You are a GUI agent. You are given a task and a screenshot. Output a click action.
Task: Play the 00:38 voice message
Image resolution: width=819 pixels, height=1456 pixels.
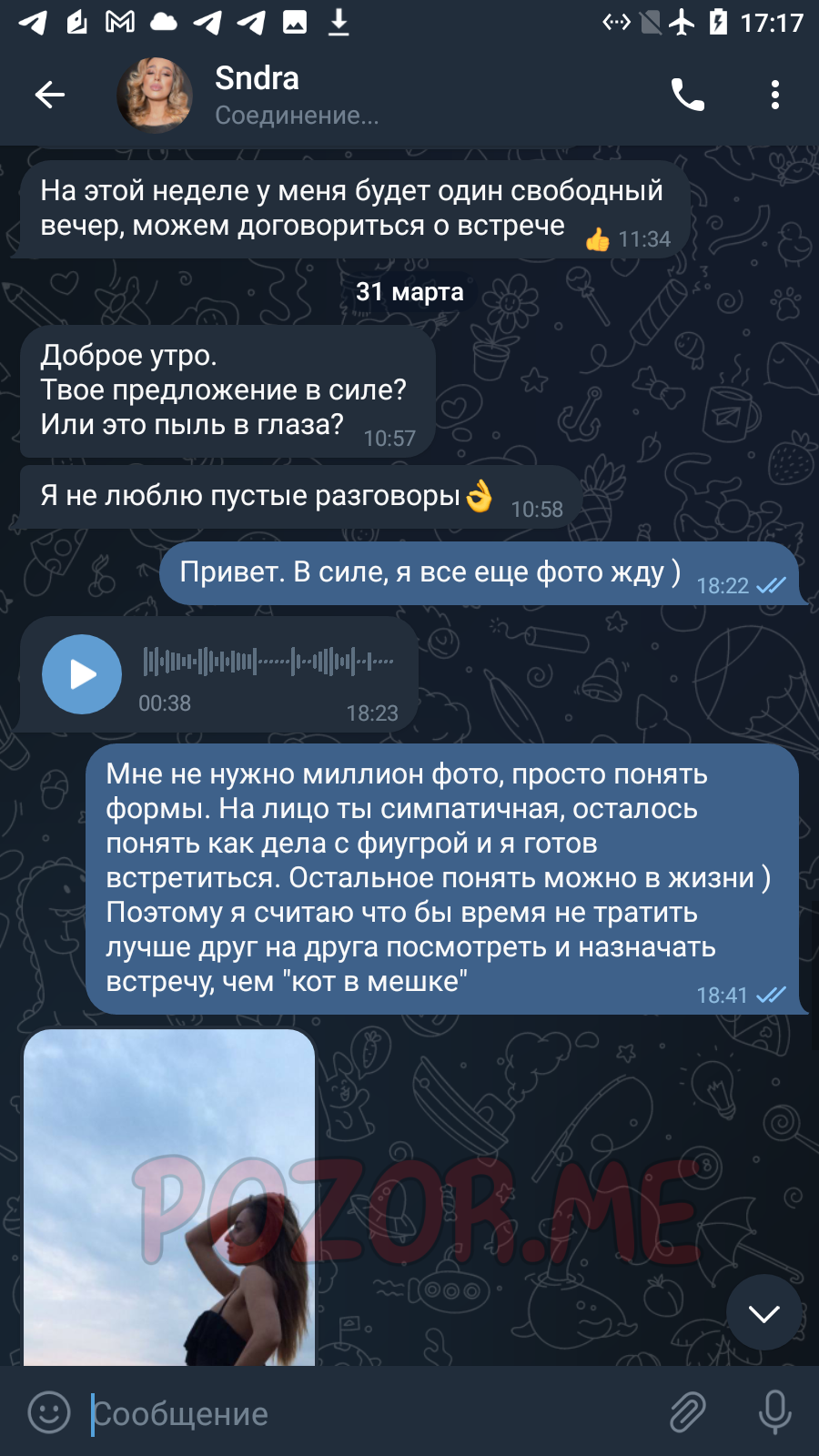coord(82,674)
